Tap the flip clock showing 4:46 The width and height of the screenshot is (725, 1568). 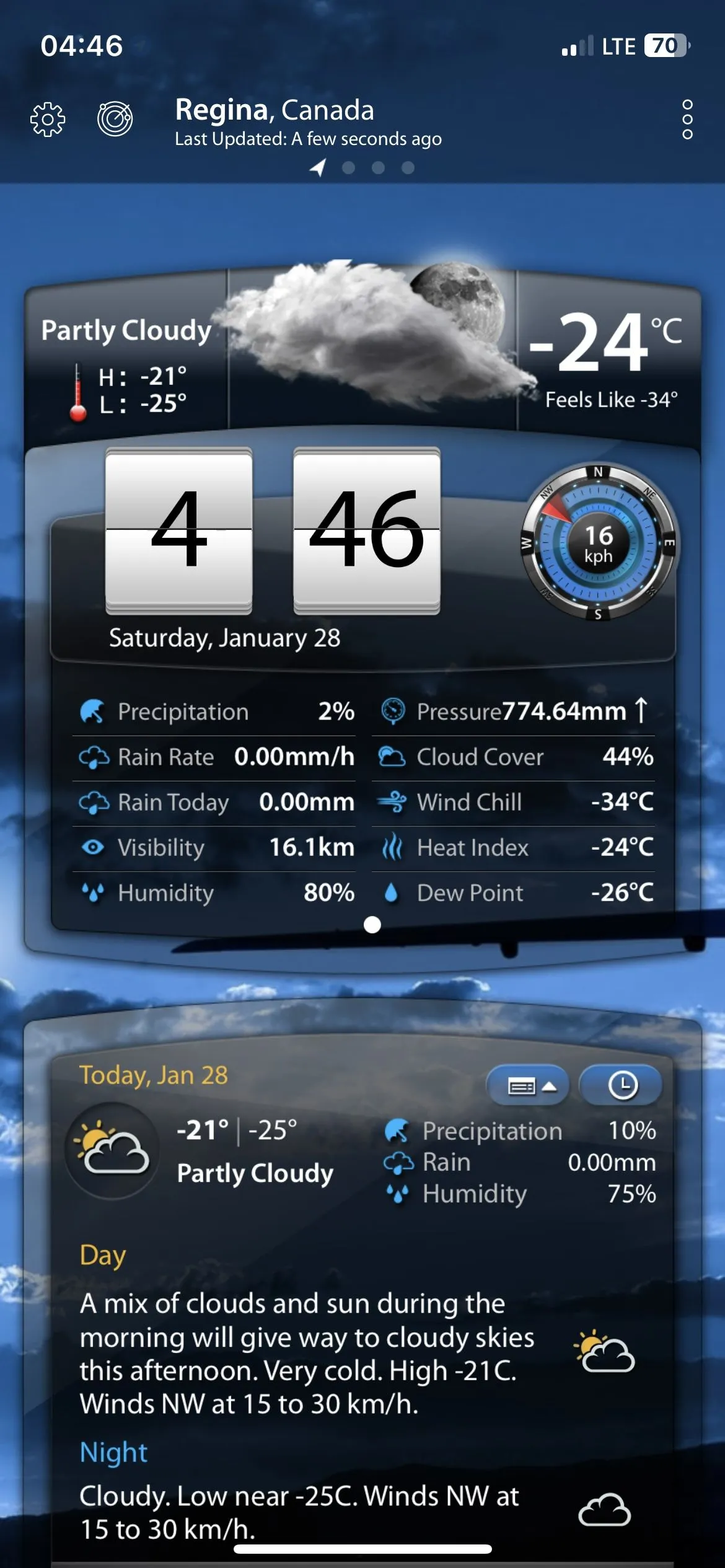[273, 531]
